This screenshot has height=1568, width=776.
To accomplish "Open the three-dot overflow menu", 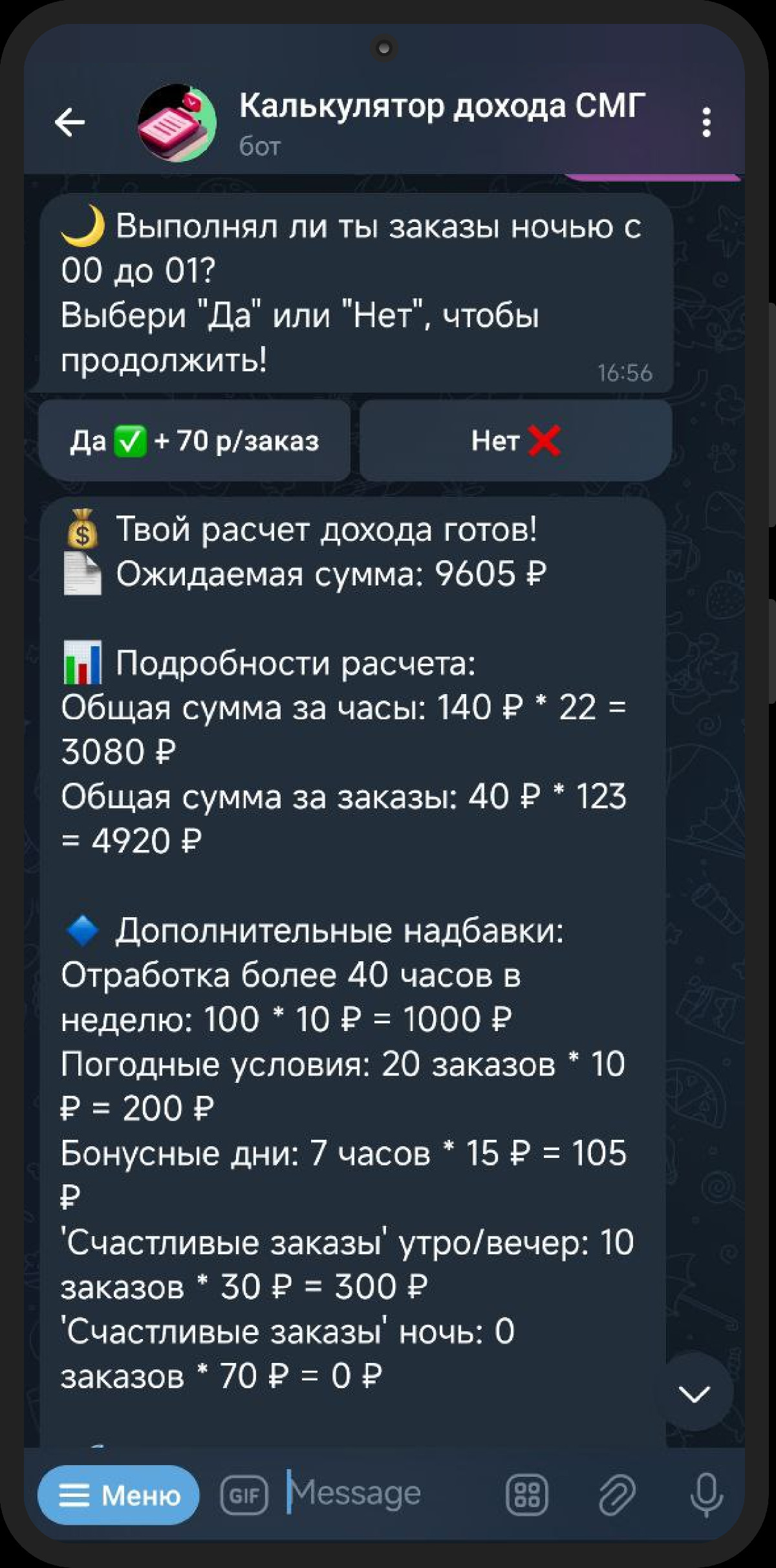I will (706, 122).
